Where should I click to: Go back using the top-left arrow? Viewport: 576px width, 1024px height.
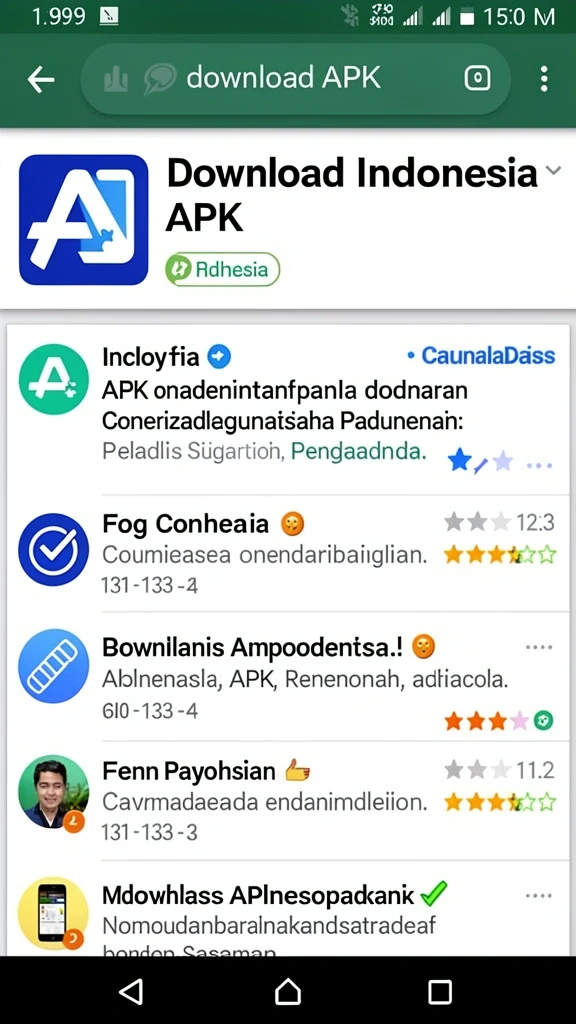[40, 79]
